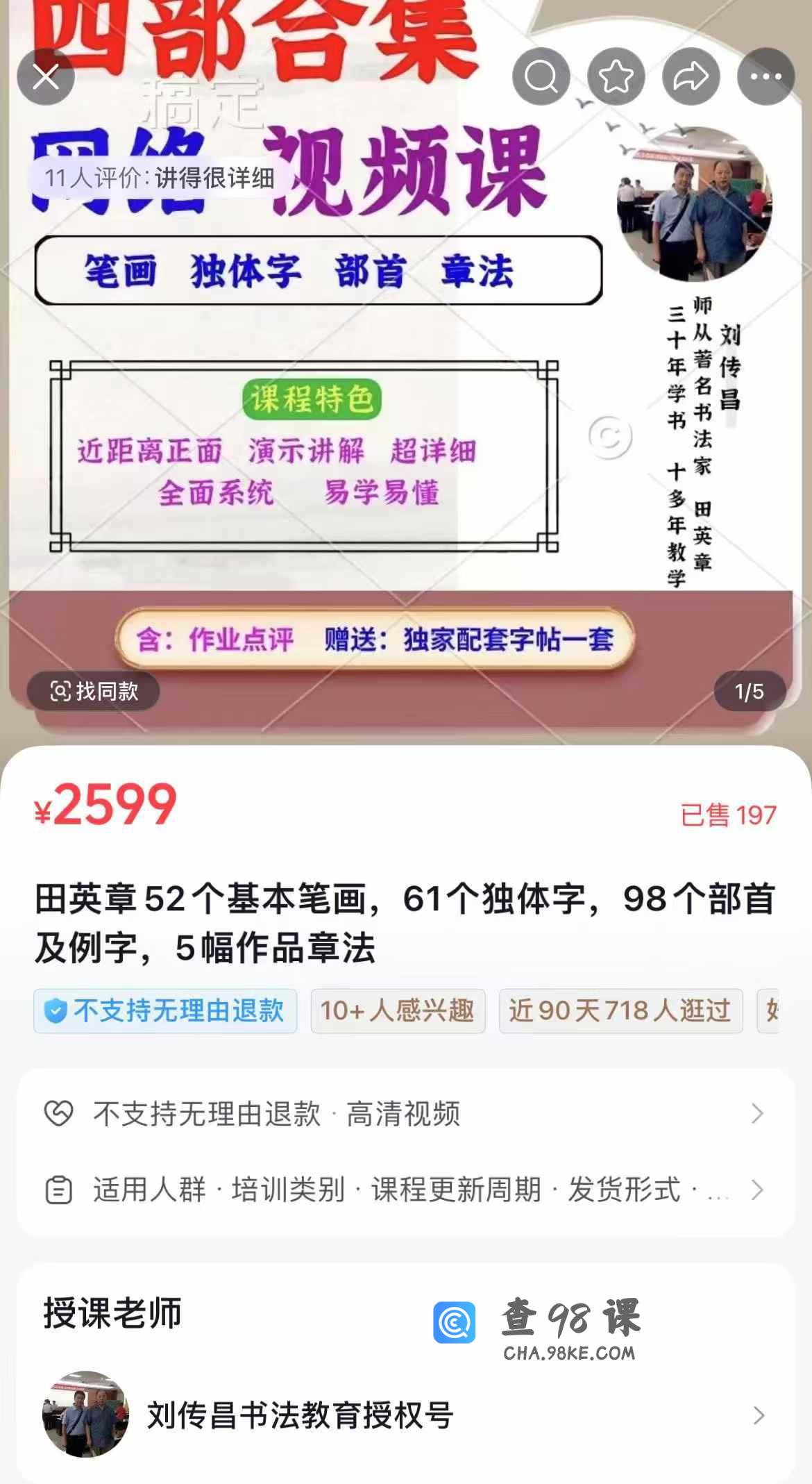This screenshot has height=1484, width=812.
Task: Tap the 10+人感兴趣 chip
Action: tap(398, 1011)
